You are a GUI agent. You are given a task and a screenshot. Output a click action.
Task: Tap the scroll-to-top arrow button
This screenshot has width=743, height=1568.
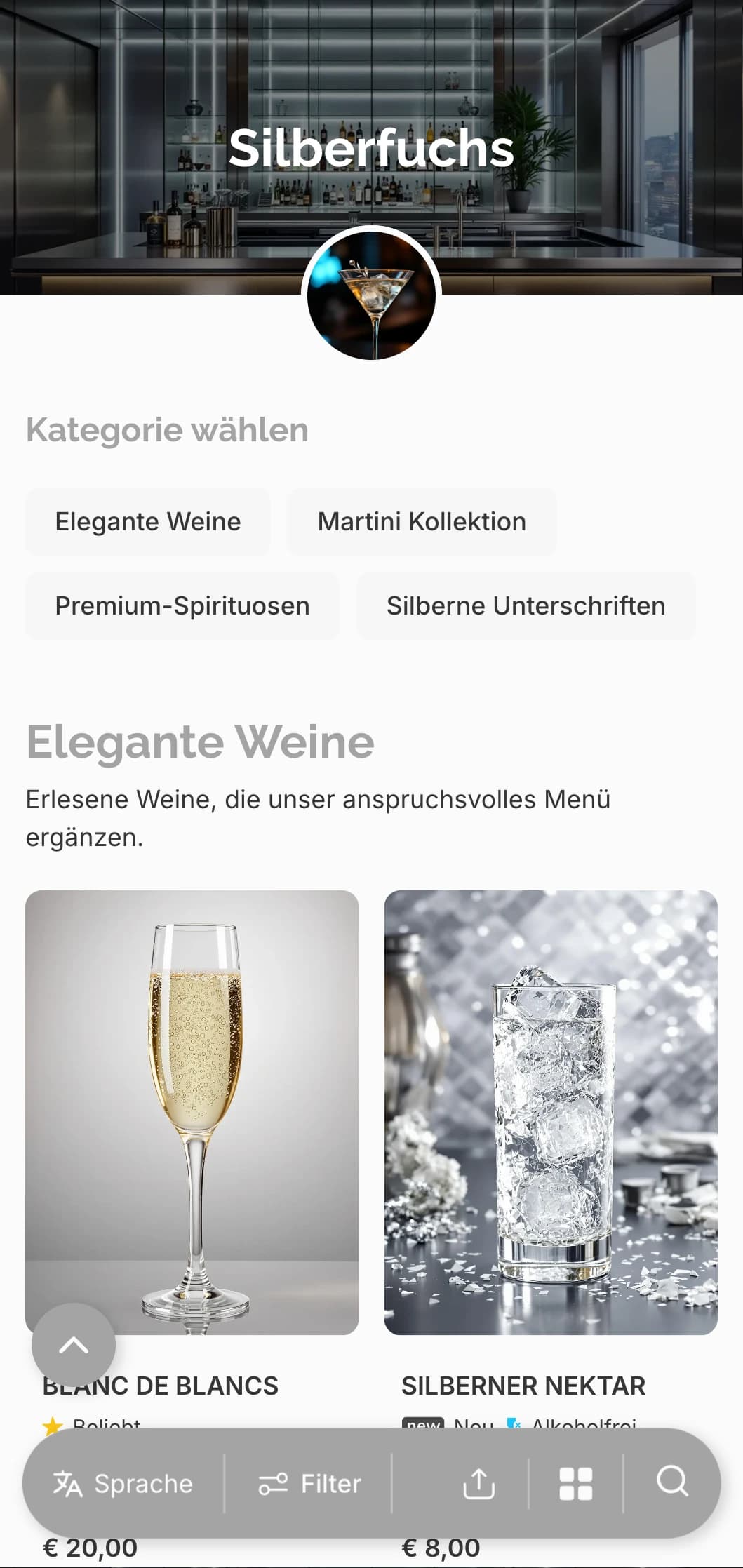point(74,1345)
